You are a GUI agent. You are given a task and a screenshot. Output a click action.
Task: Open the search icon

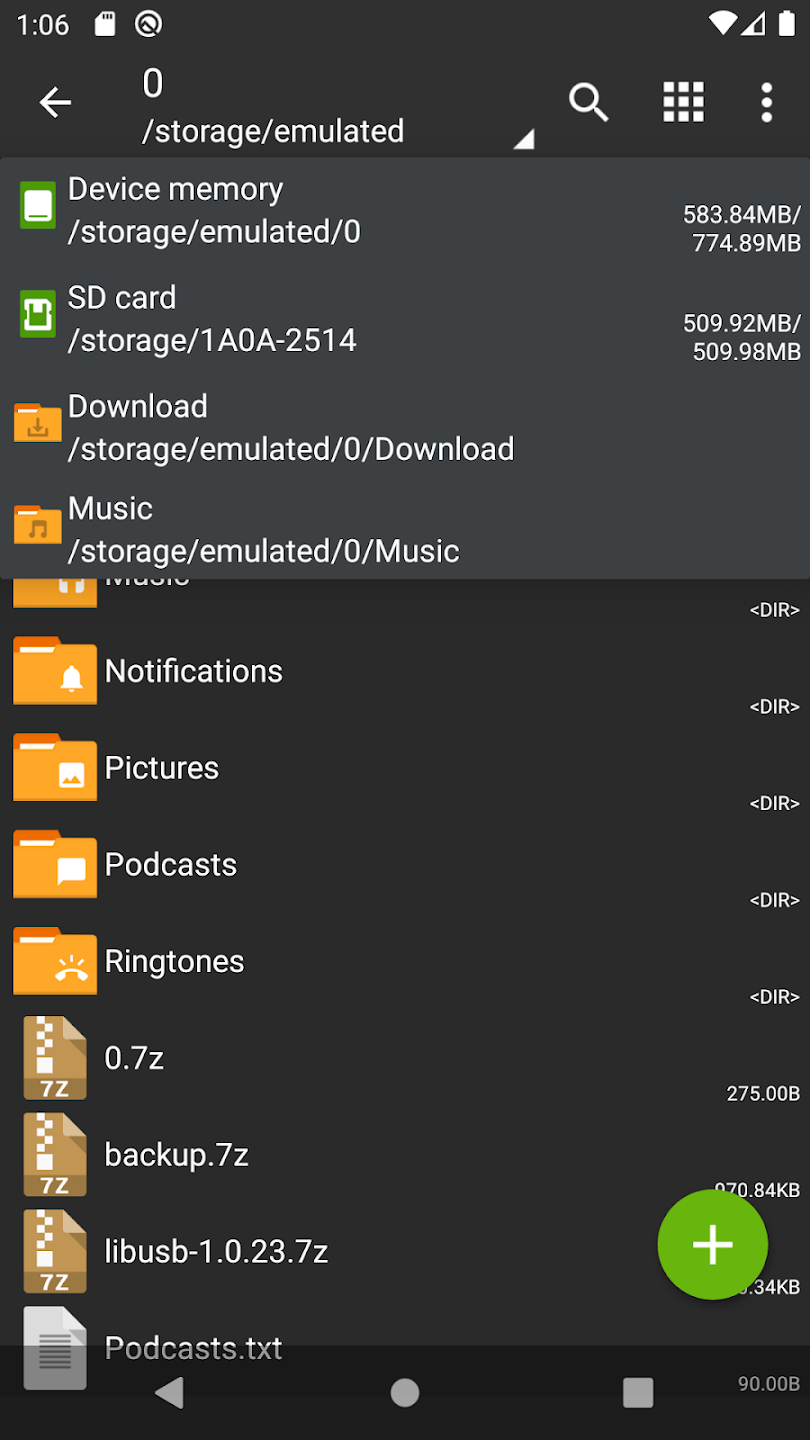pos(588,102)
